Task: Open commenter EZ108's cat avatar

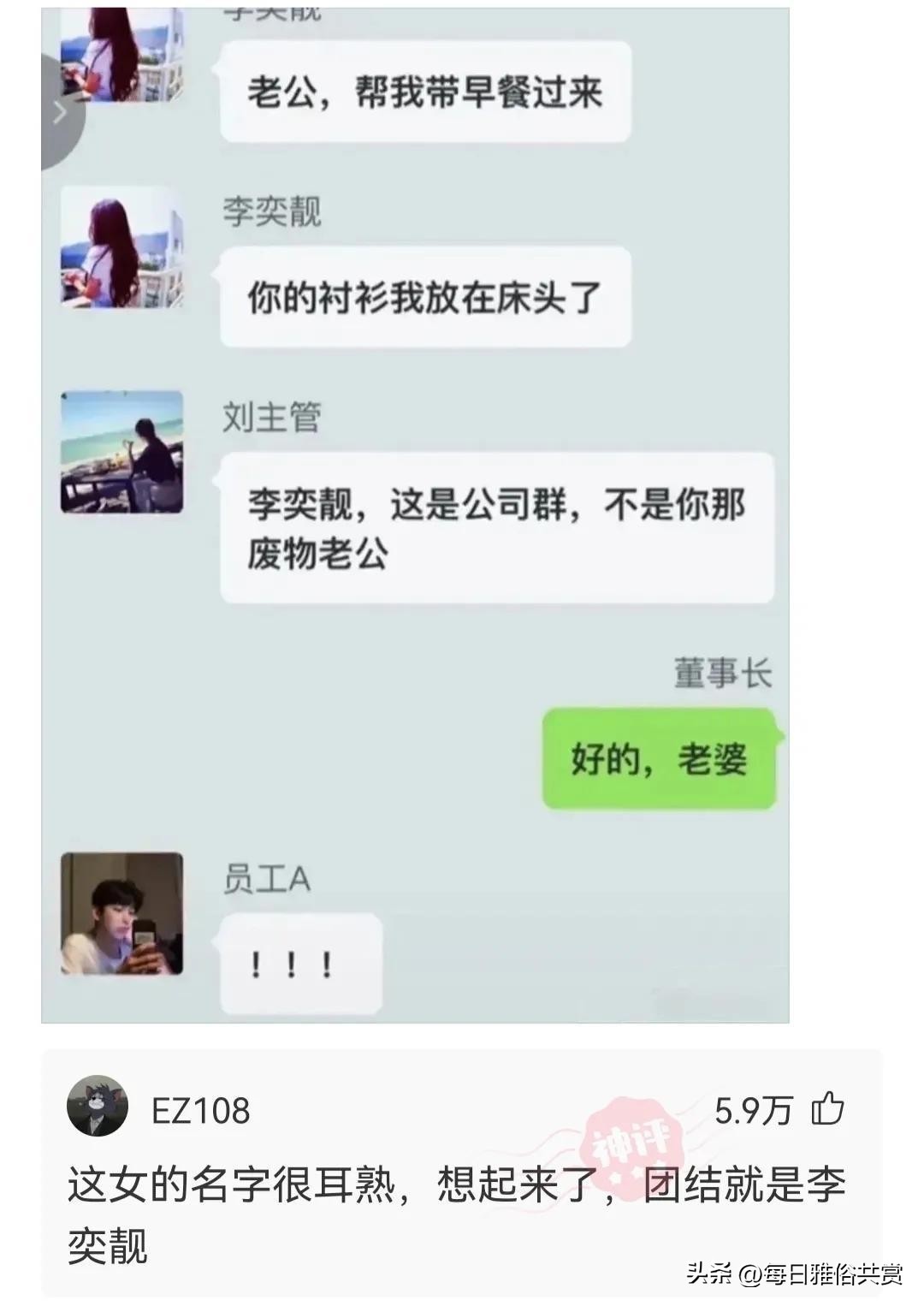Action: (x=98, y=1108)
